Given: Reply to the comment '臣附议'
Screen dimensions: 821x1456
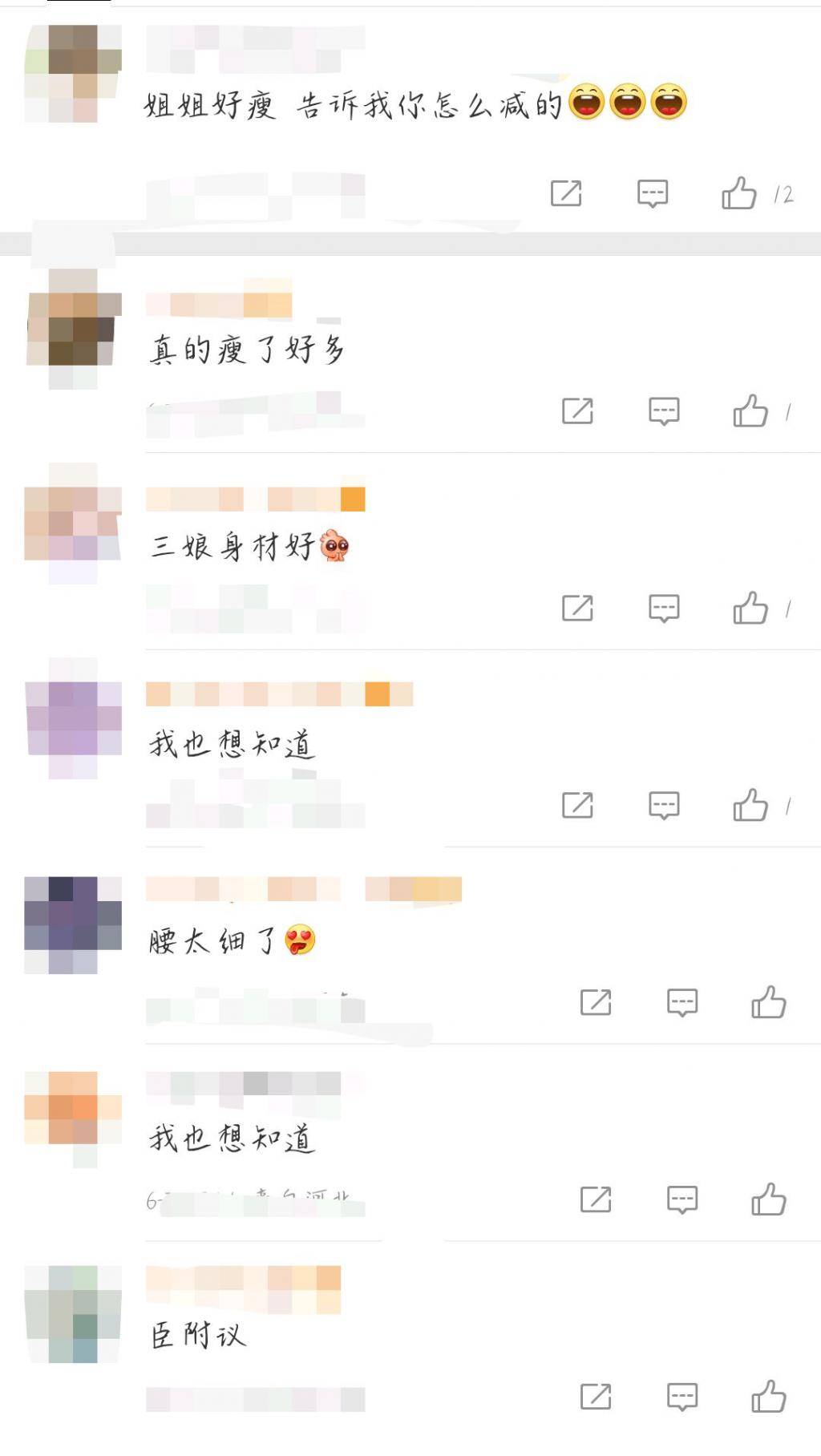Looking at the screenshot, I should (682, 1397).
